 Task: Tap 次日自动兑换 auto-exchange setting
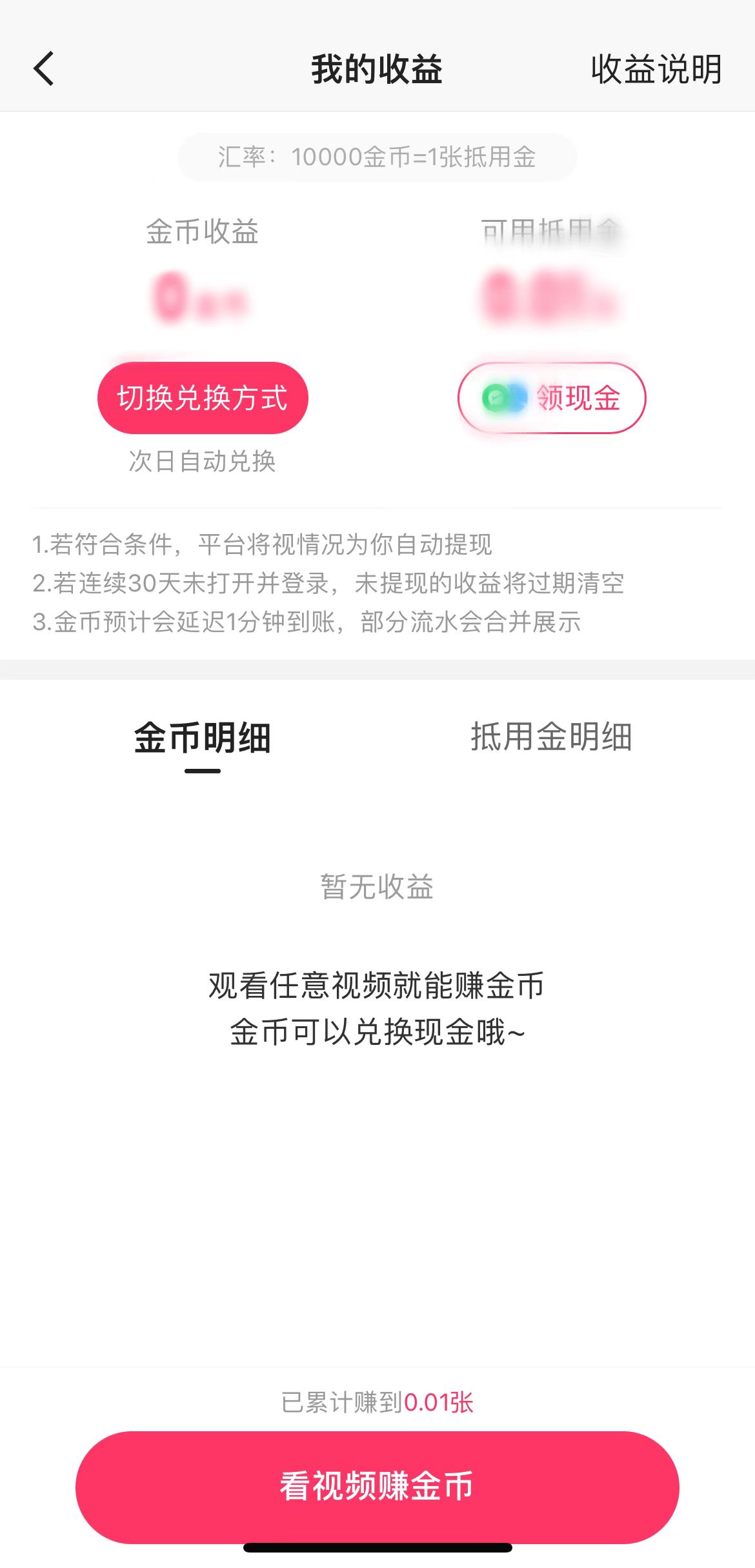click(x=202, y=461)
